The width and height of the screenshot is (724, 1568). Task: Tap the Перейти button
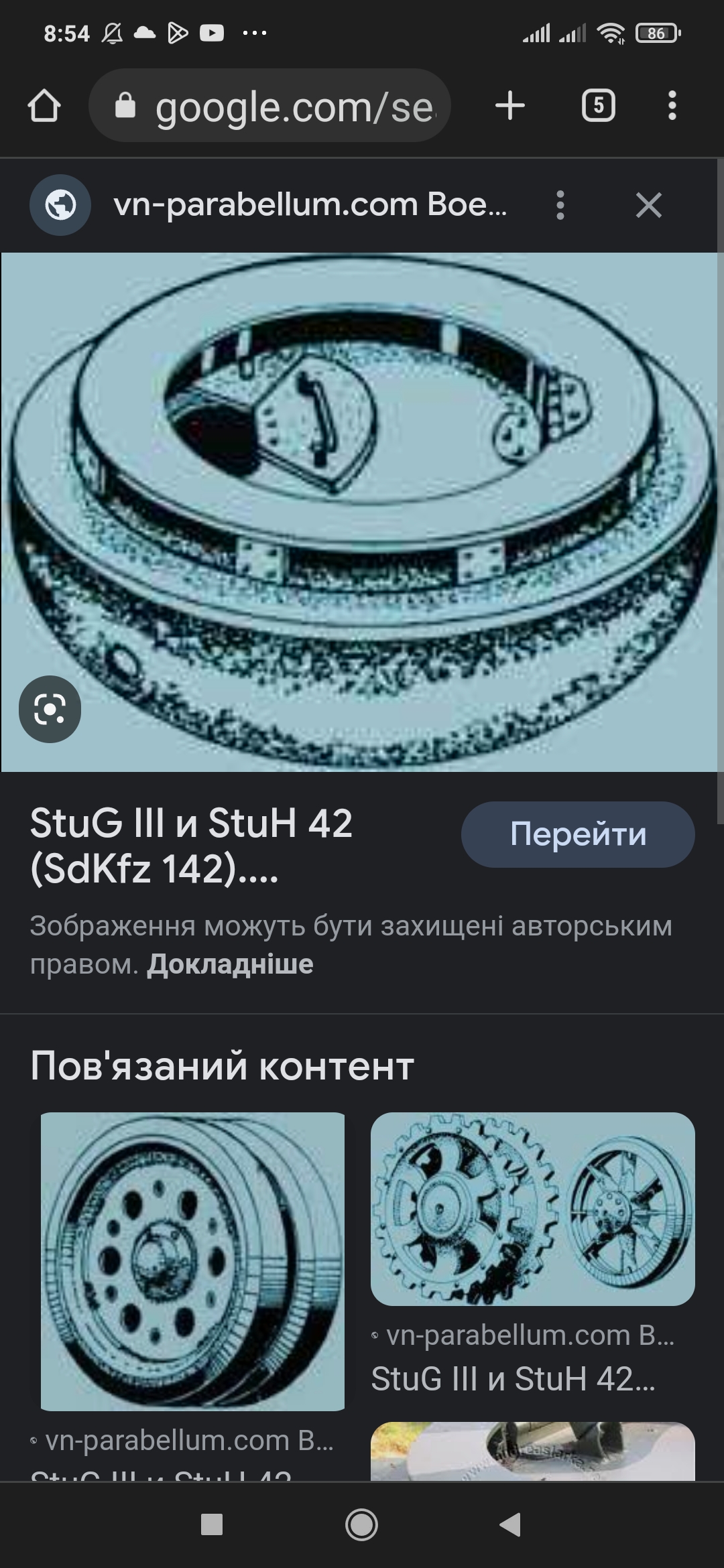(x=577, y=834)
